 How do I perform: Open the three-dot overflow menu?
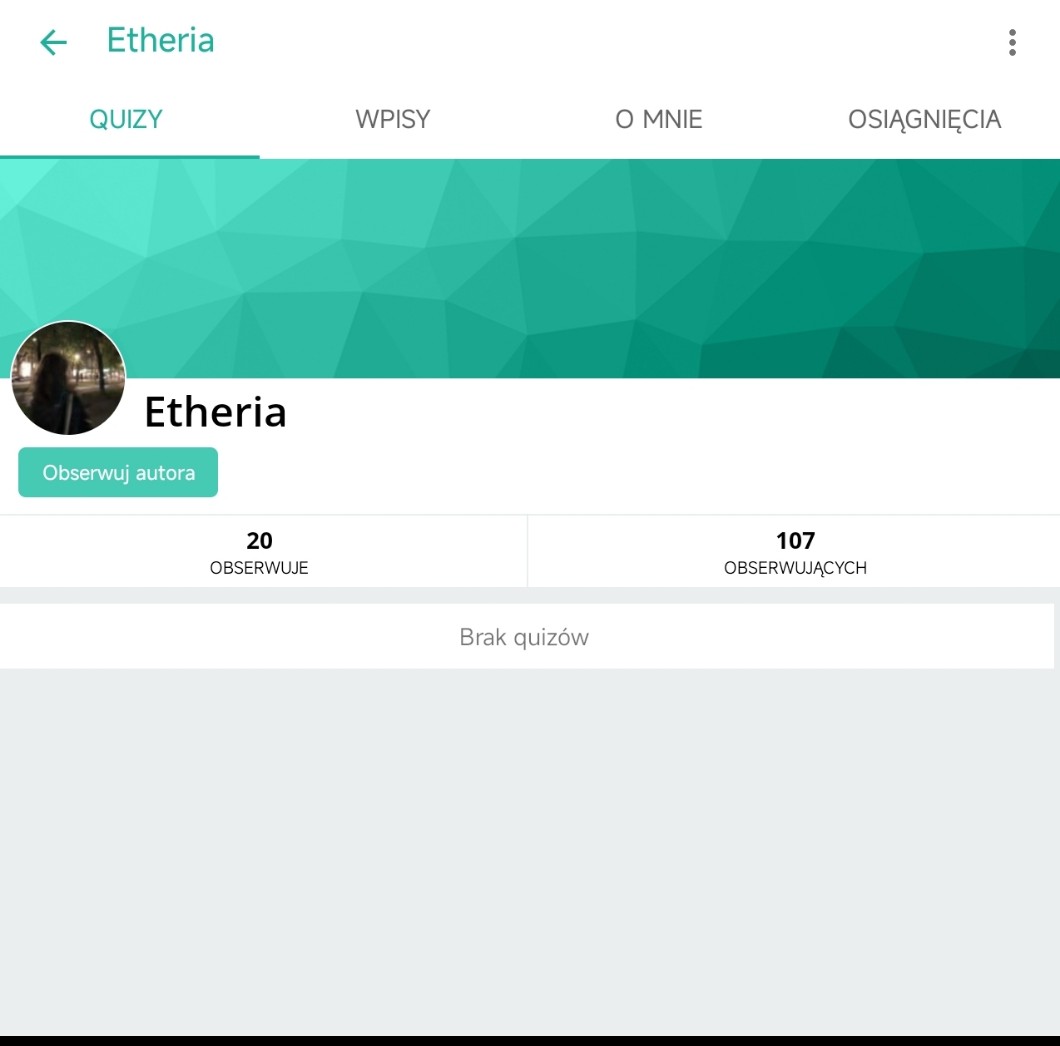[x=1012, y=42]
